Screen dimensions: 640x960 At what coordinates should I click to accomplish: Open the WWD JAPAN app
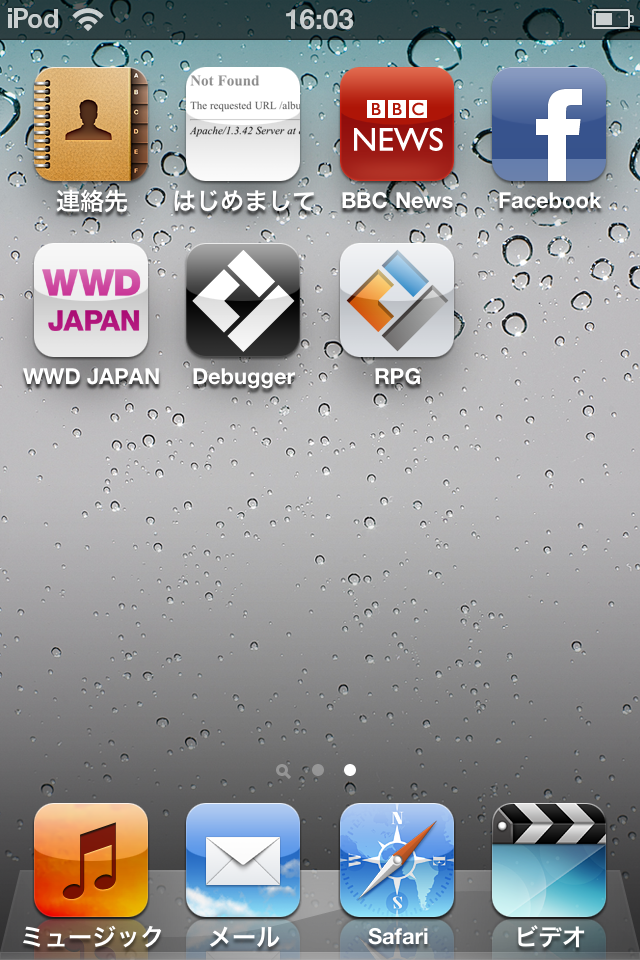91,300
